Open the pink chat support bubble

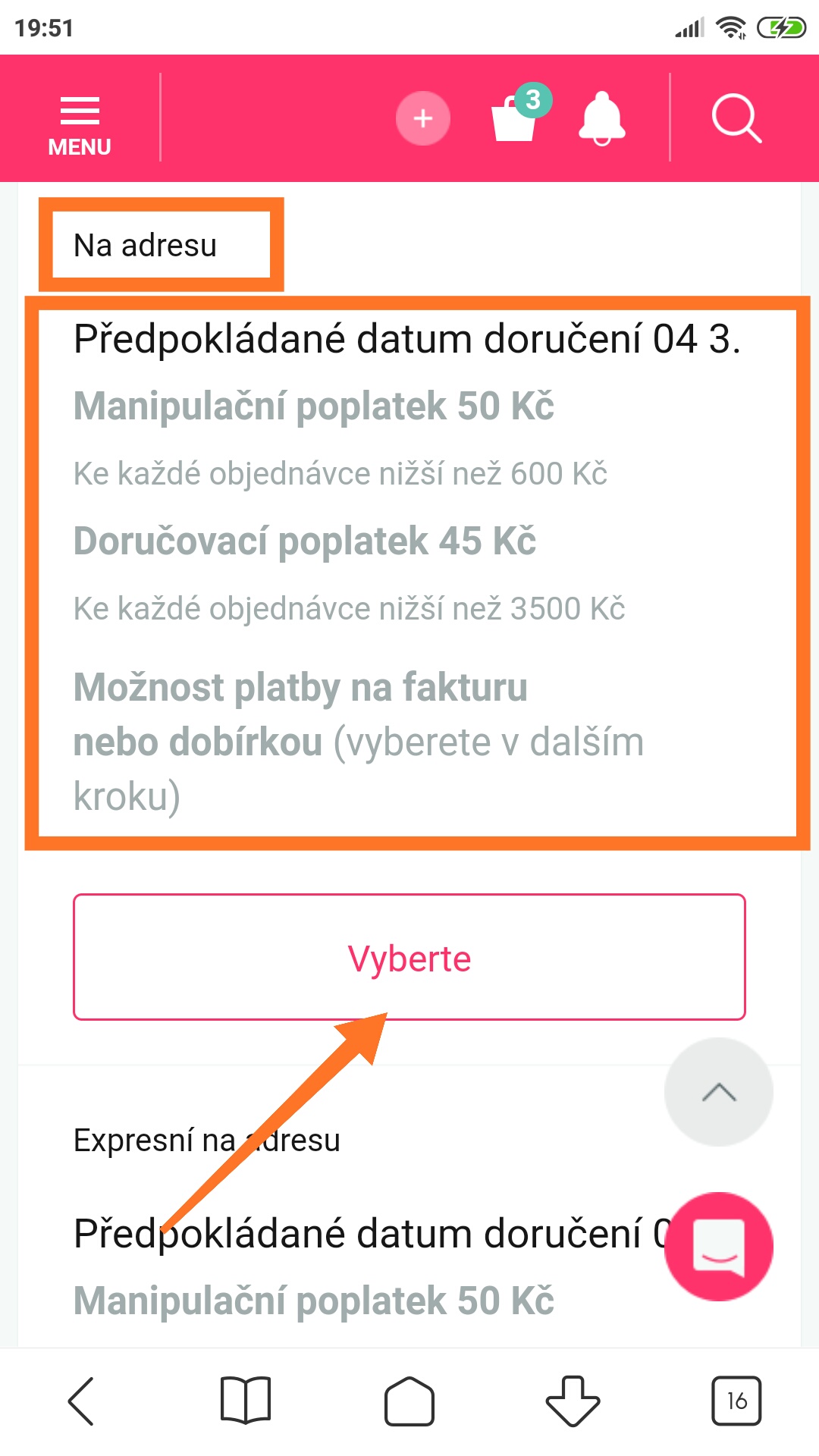(718, 1246)
